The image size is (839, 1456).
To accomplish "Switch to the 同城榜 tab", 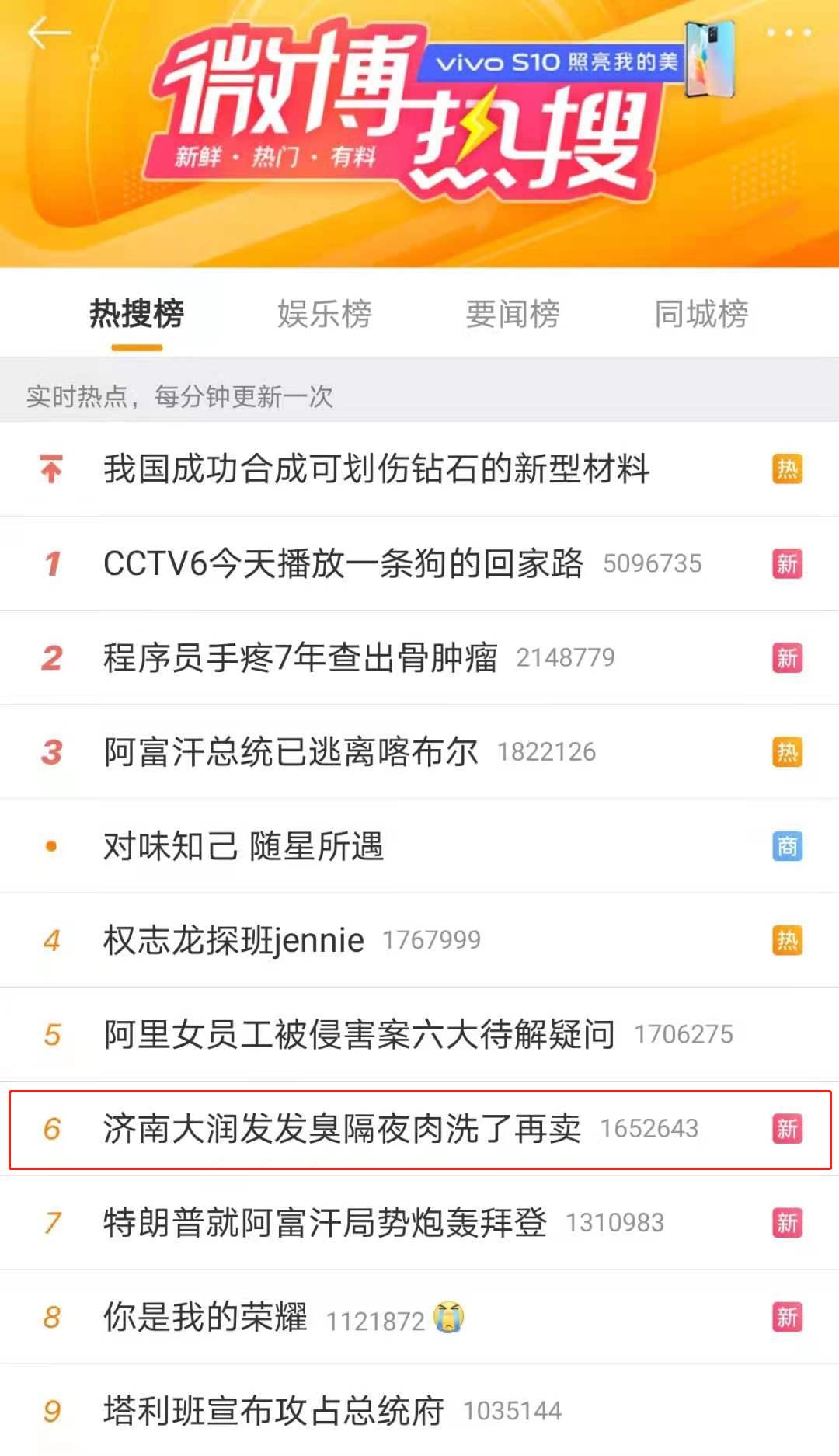I will pyautogui.click(x=701, y=315).
